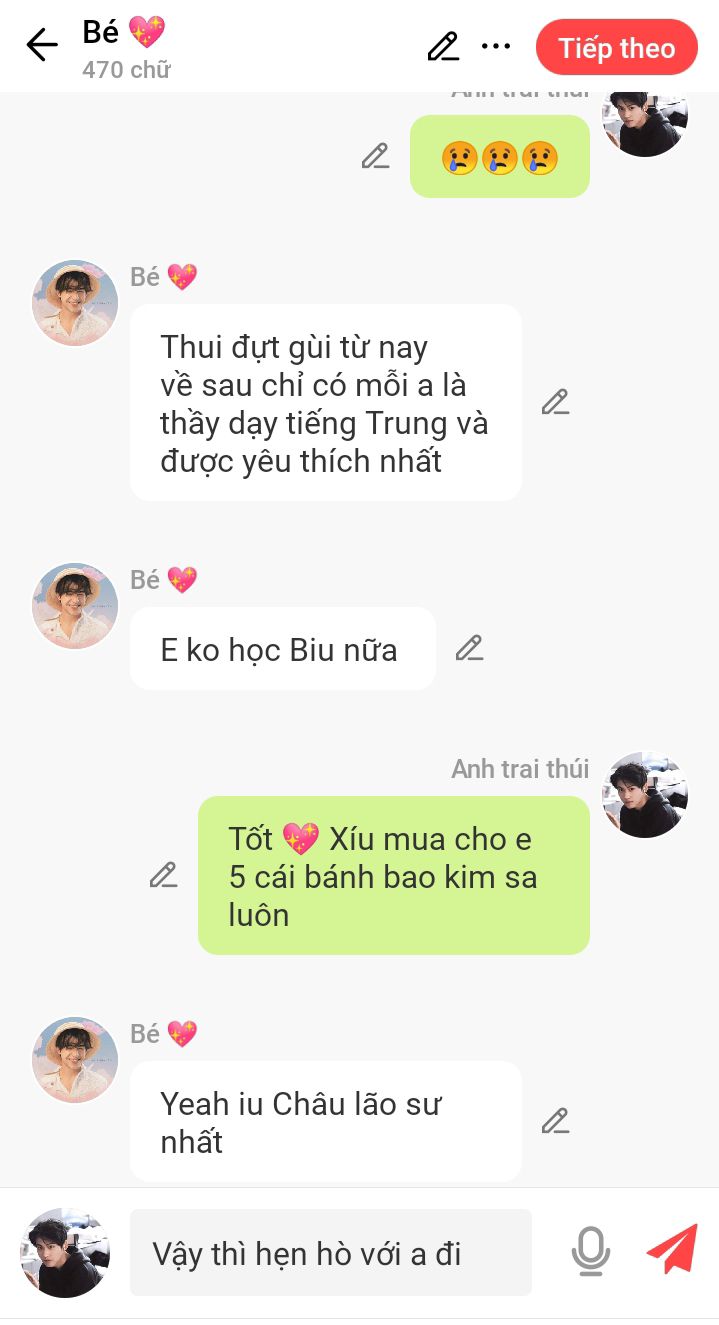This screenshot has height=1325, width=719.
Task: Edit the message starting "Thui đựt gùi"
Action: coord(555,402)
